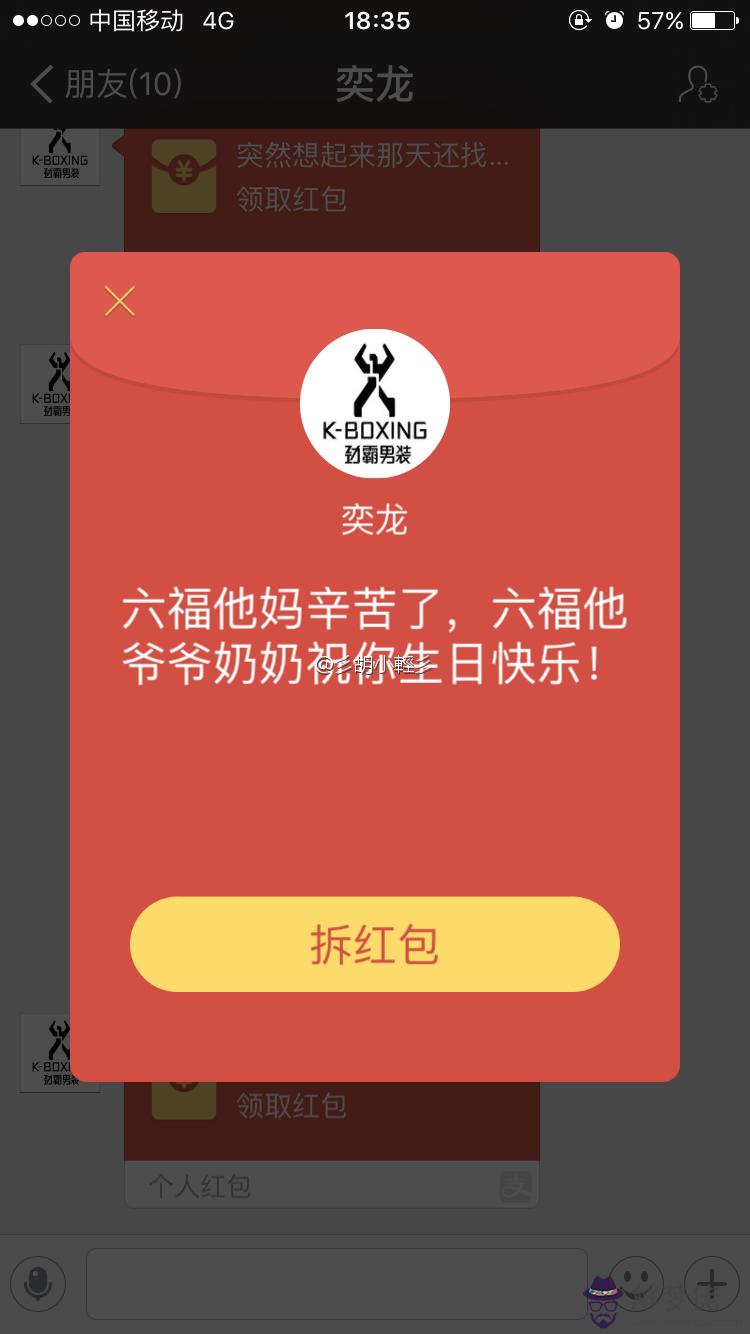The width and height of the screenshot is (750, 1334).
Task: Close the red packet popup
Action: [x=120, y=301]
